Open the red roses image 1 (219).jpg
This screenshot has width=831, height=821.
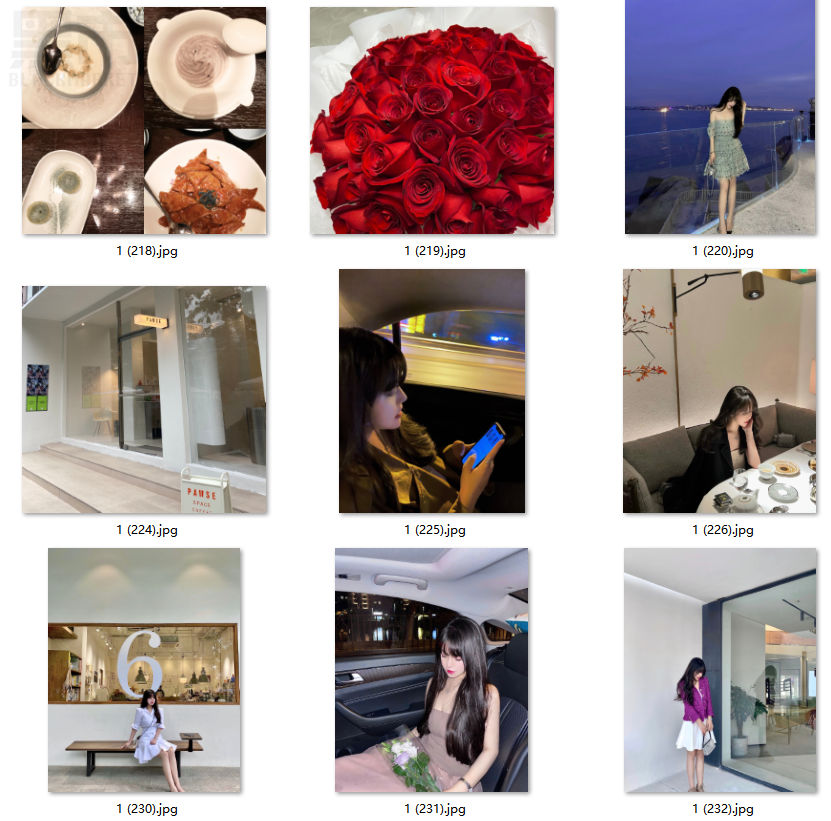click(432, 121)
